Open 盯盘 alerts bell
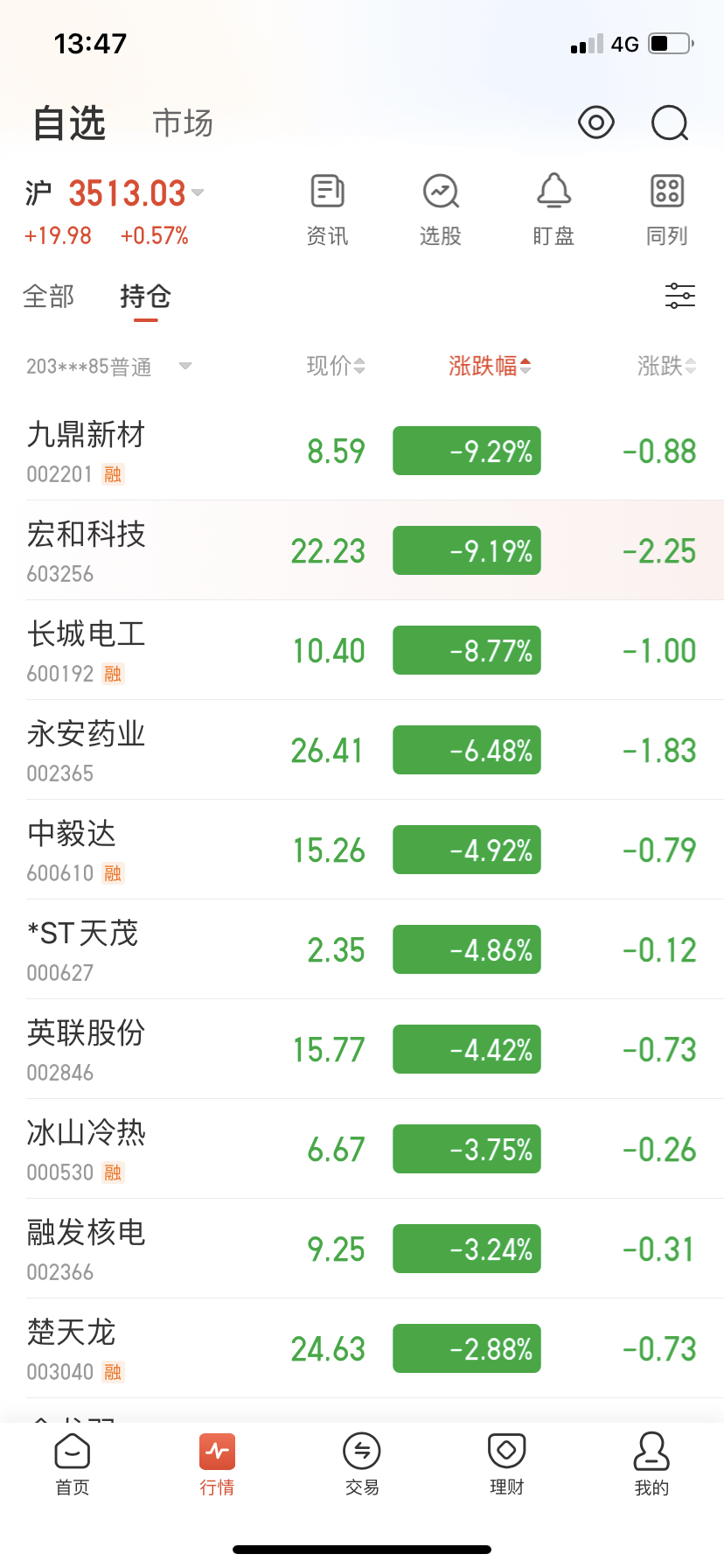Image resolution: width=724 pixels, height=1568 pixels. click(553, 210)
